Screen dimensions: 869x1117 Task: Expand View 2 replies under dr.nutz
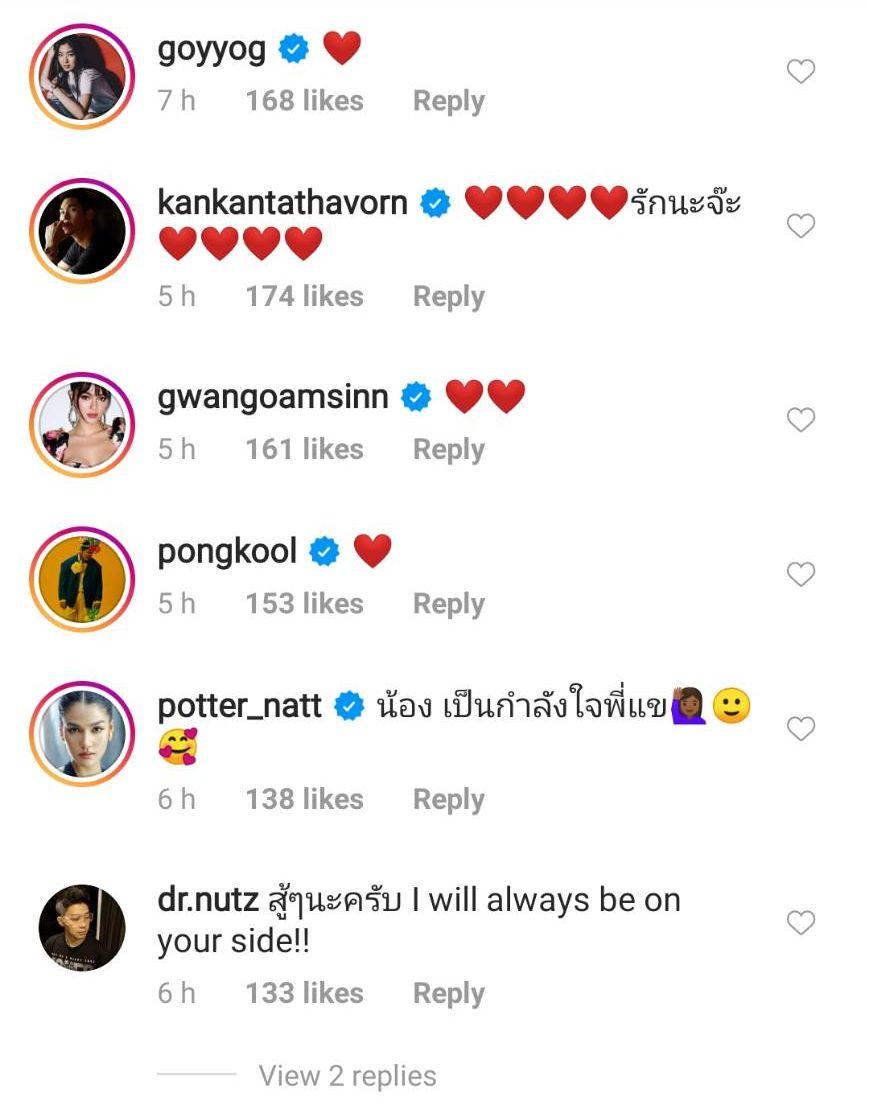[x=347, y=1076]
